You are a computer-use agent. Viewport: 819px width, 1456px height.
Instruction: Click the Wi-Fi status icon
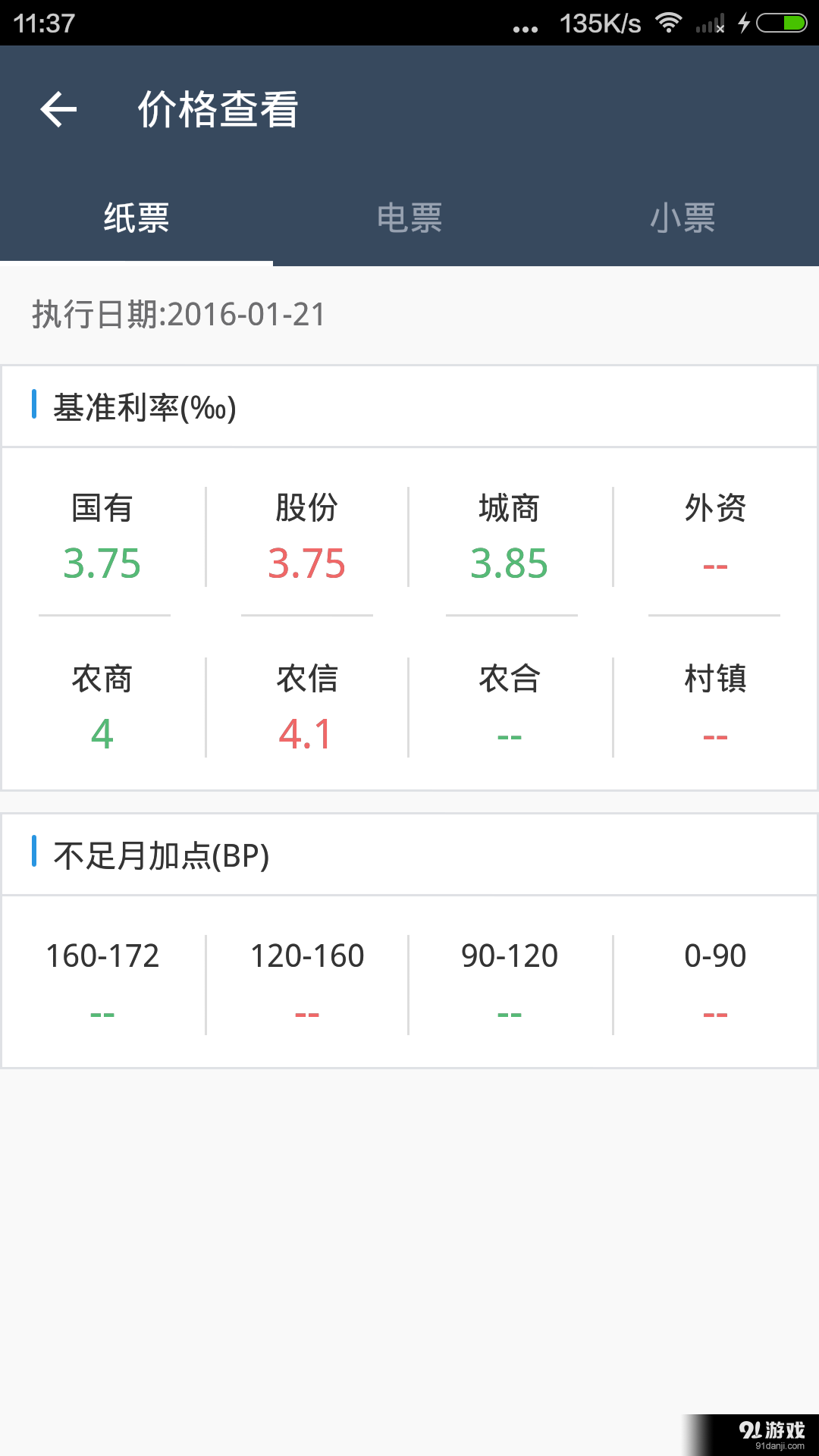click(668, 23)
